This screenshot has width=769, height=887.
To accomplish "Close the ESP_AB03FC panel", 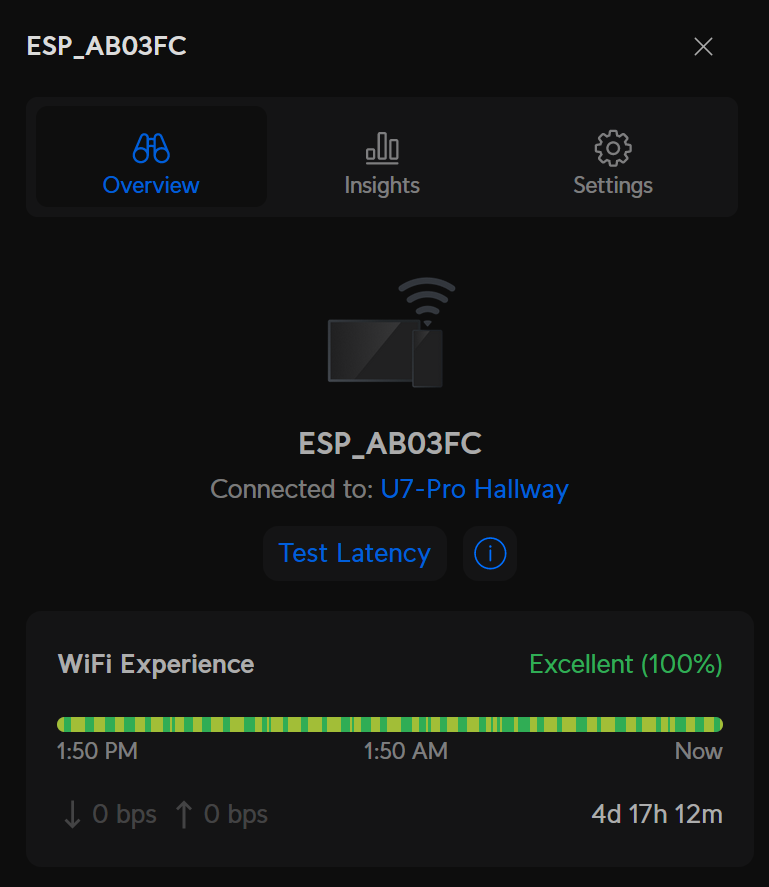I will [703, 47].
